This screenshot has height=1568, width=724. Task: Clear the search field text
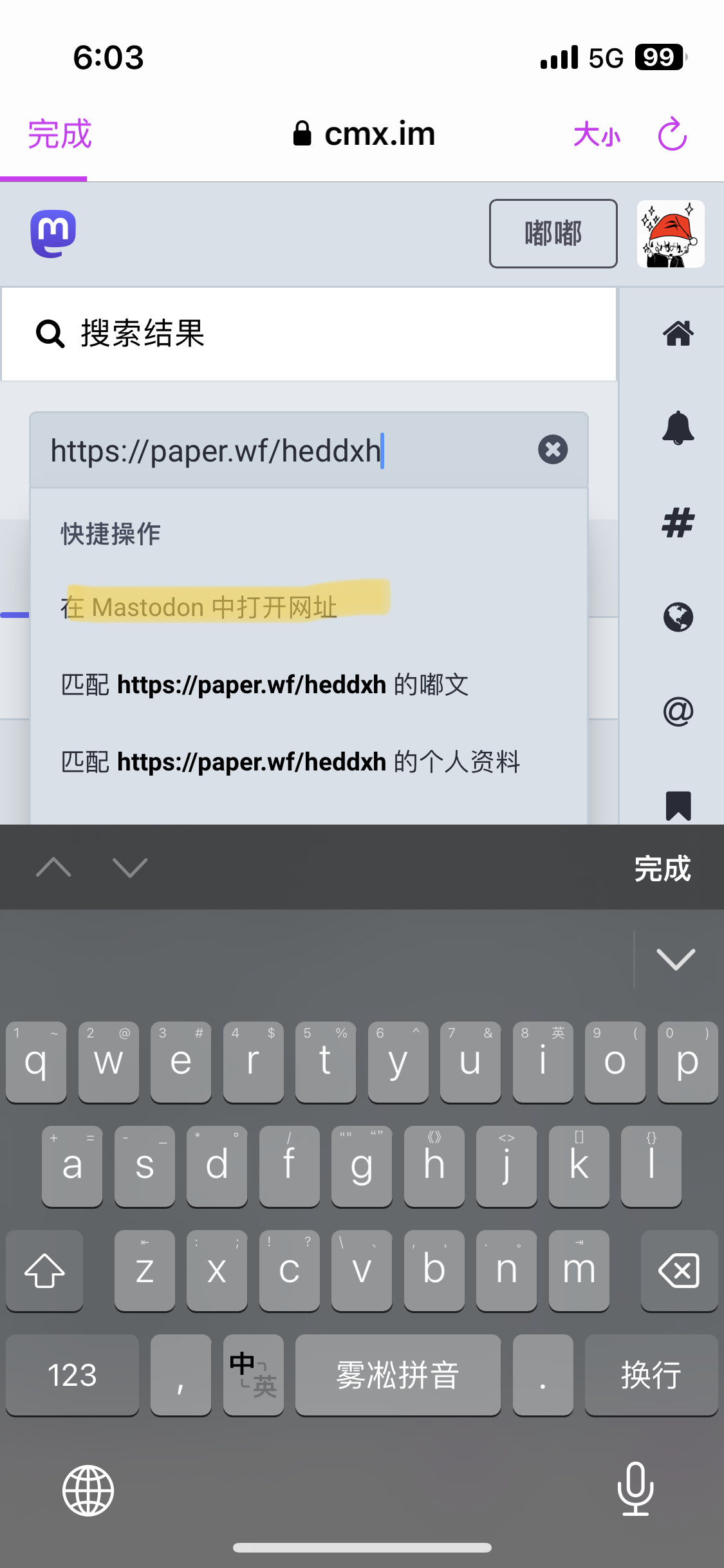coord(553,449)
